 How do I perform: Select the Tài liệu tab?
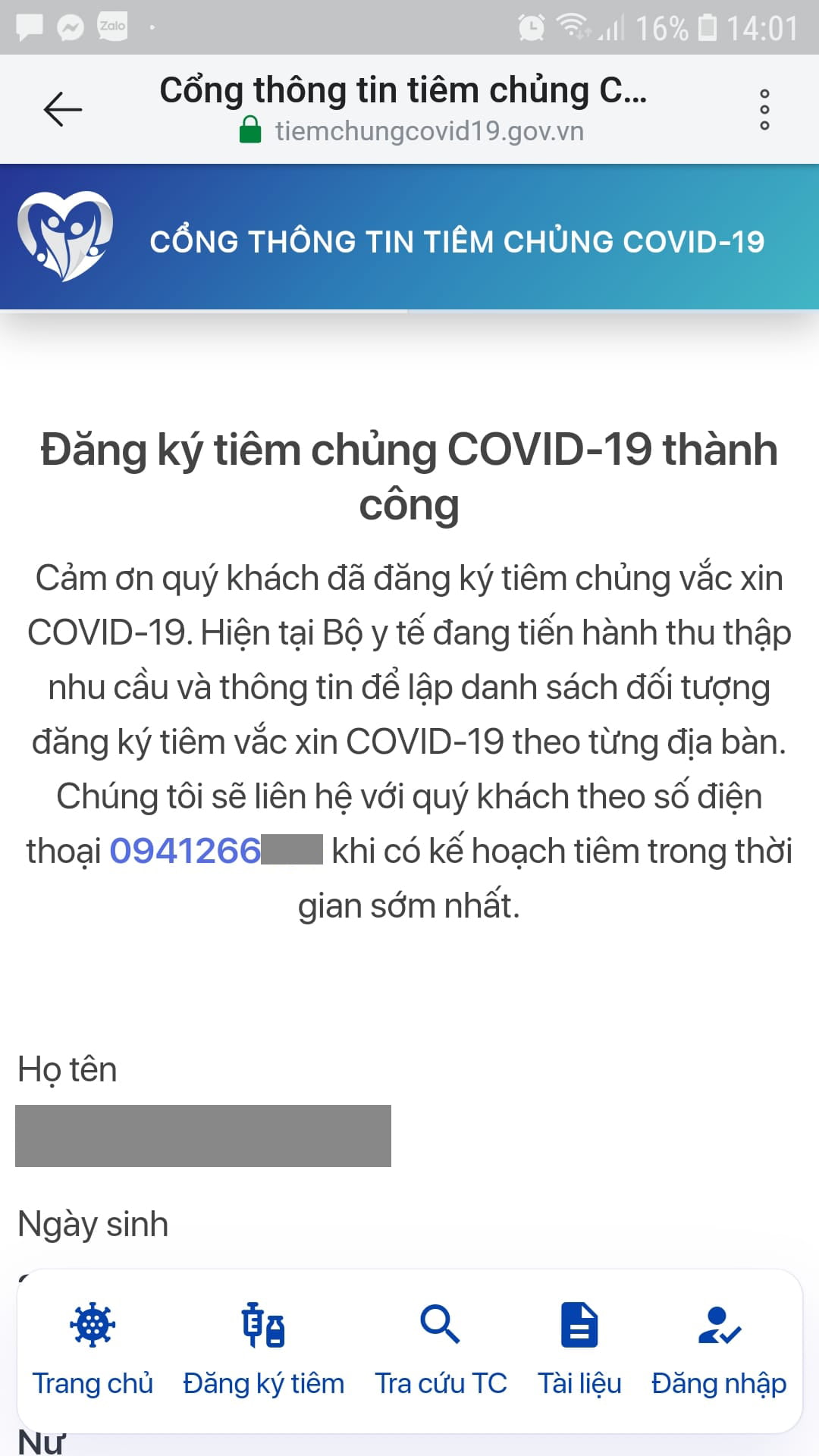click(x=579, y=1350)
